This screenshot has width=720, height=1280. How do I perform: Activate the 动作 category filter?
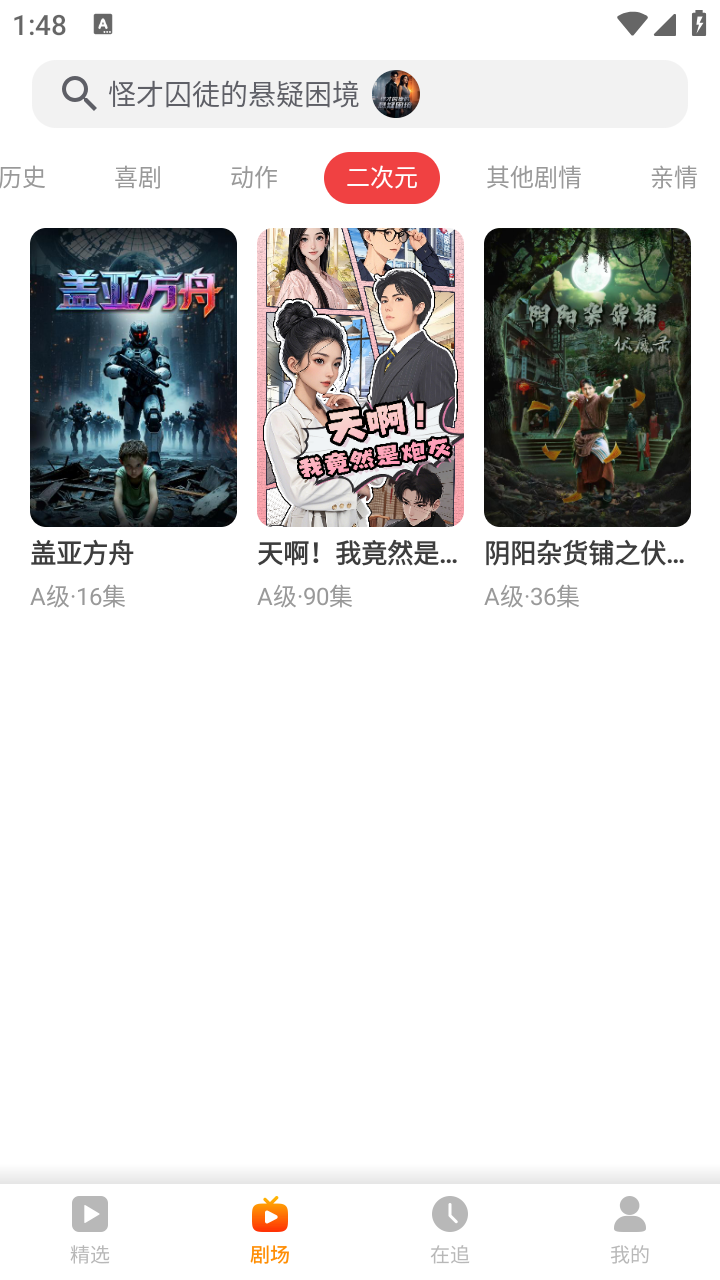tap(253, 178)
